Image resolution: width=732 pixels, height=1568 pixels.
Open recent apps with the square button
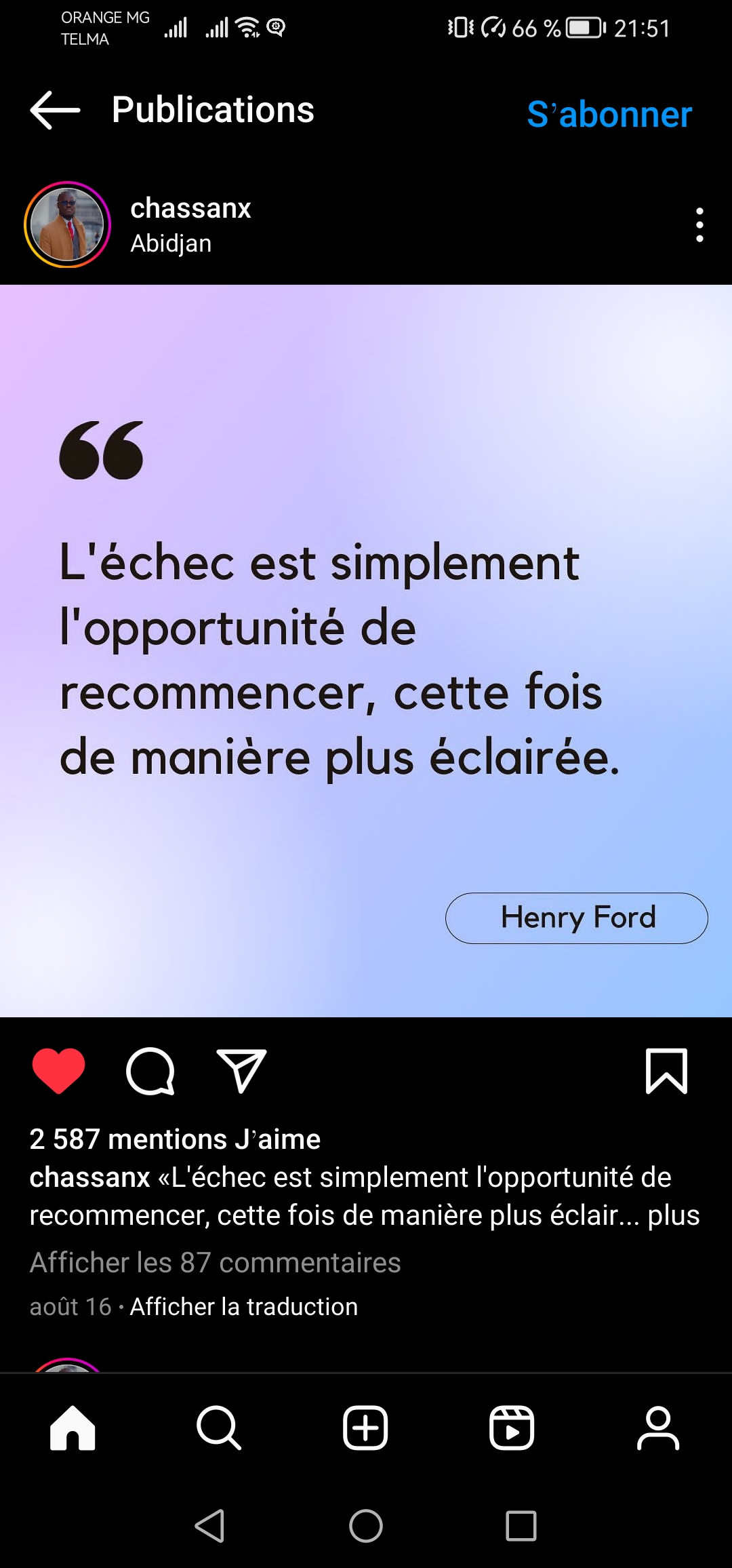521,1526
